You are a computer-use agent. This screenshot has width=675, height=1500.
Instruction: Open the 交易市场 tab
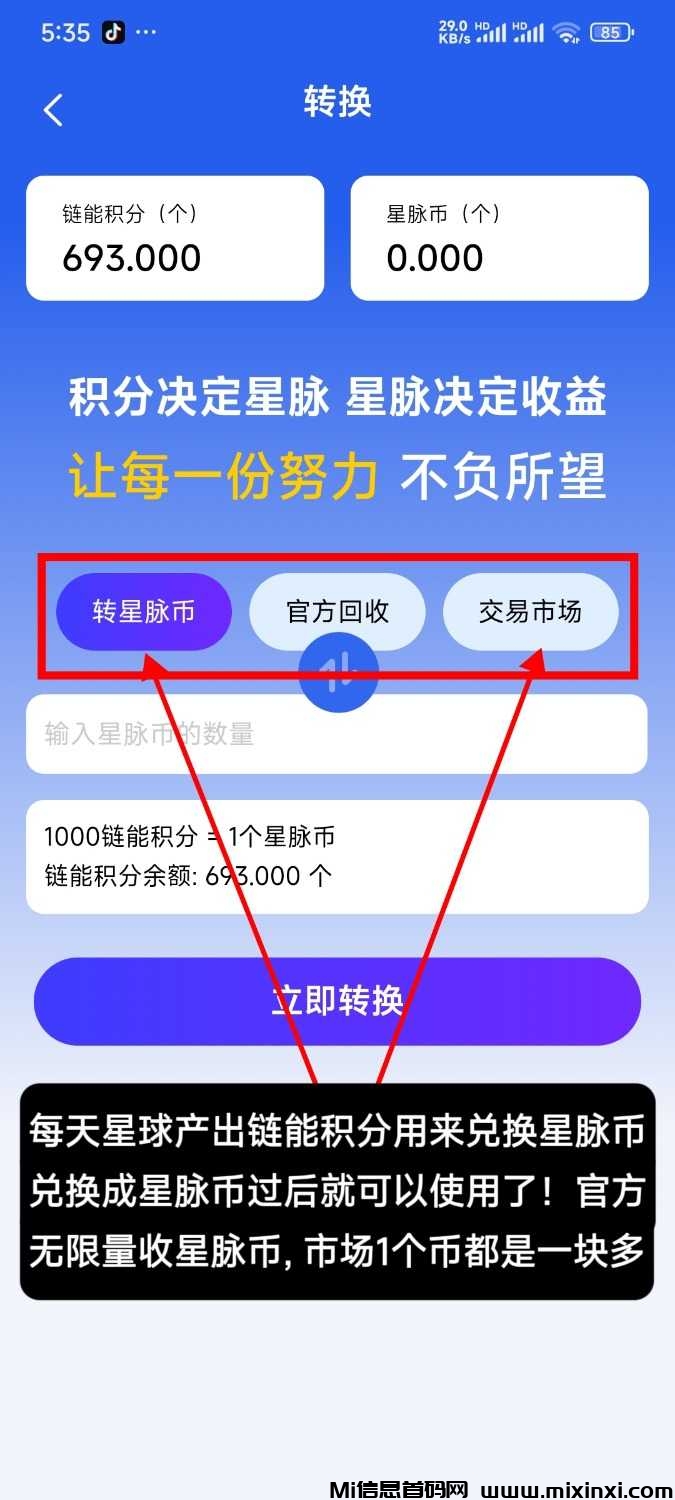(x=530, y=612)
